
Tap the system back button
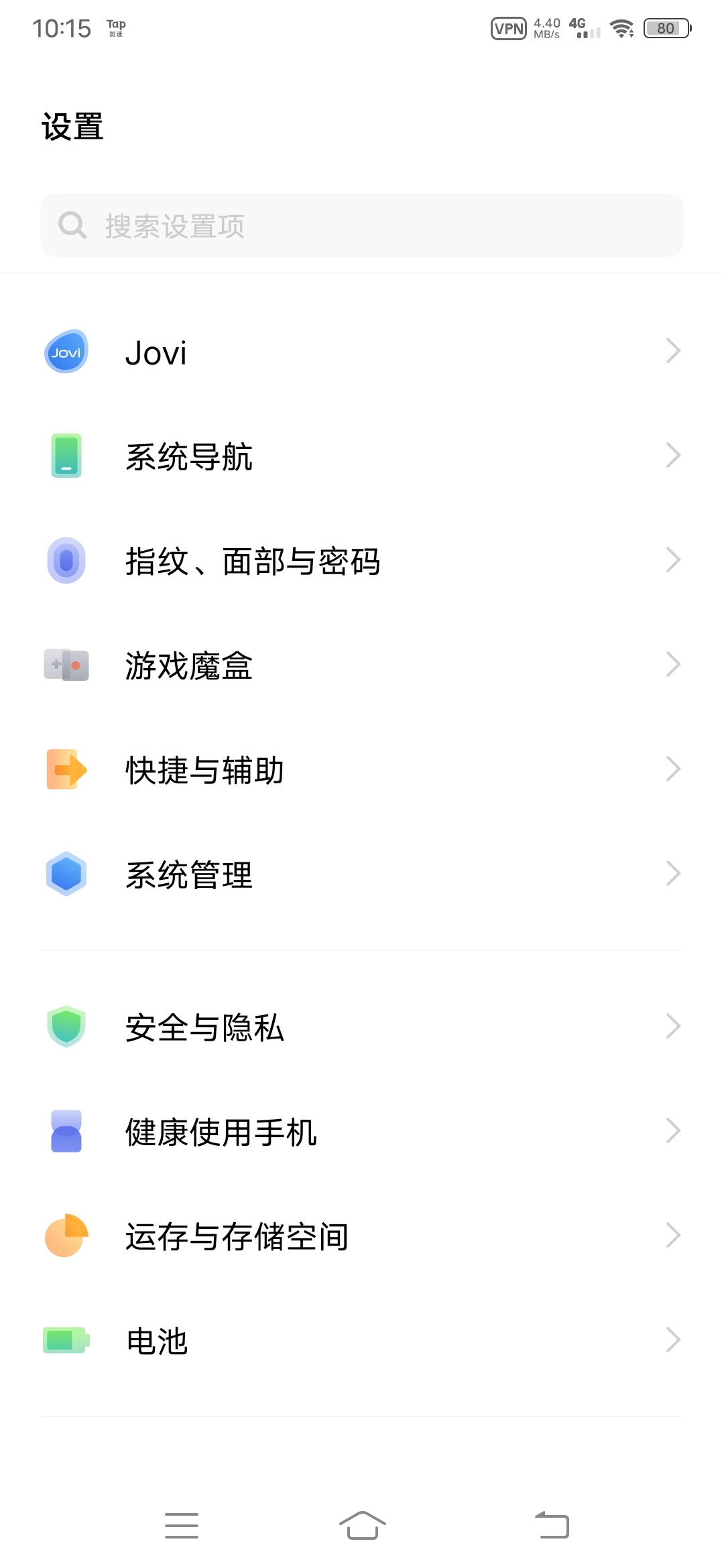[x=552, y=1526]
